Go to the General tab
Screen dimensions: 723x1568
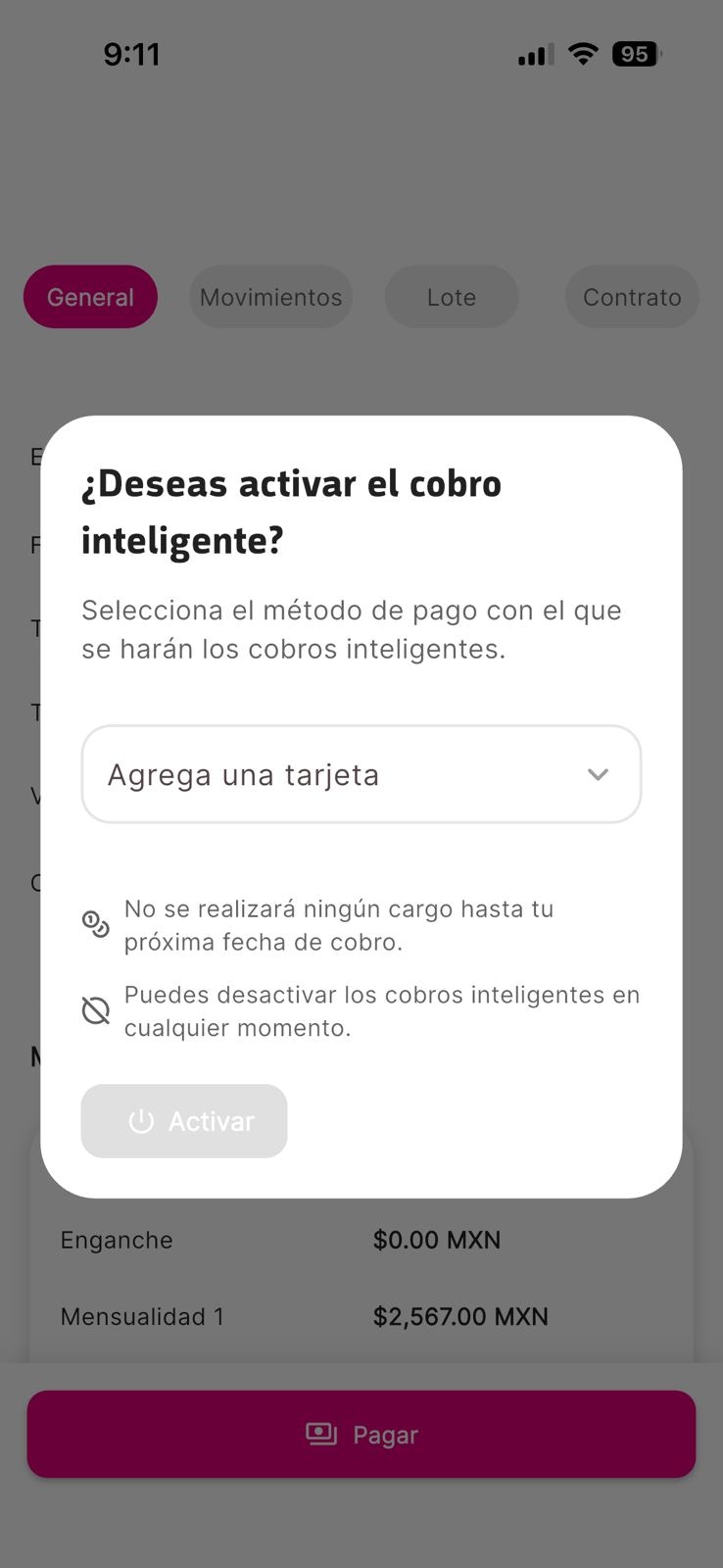[x=90, y=296]
